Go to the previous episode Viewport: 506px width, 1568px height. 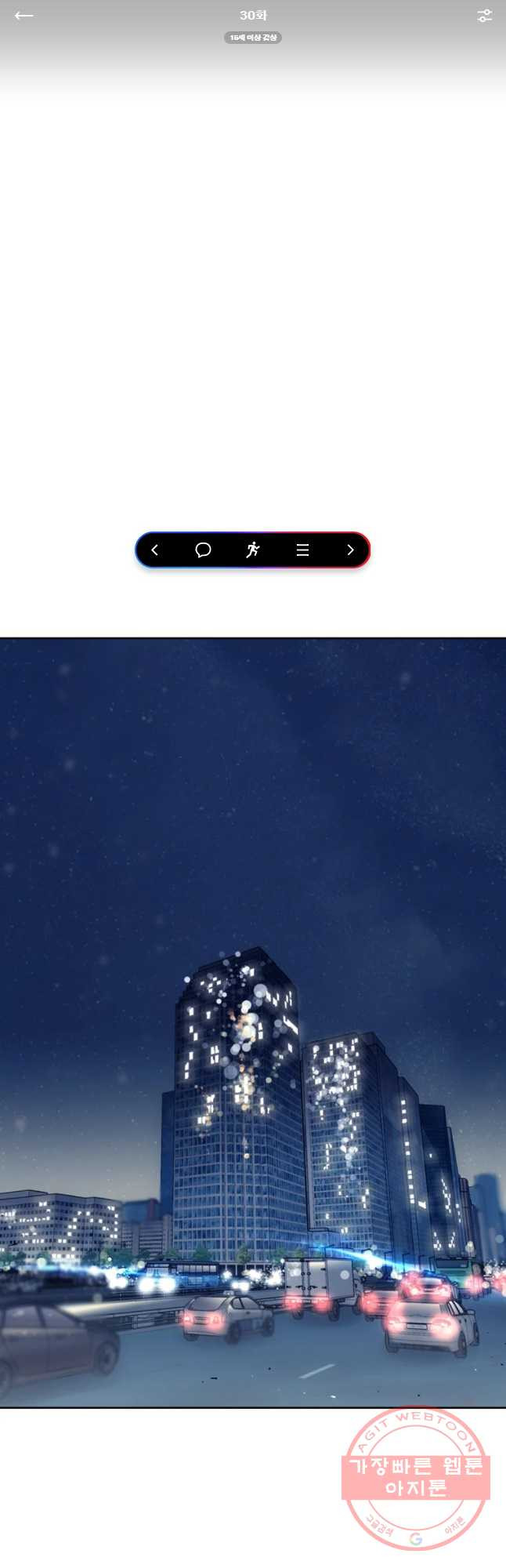click(155, 550)
